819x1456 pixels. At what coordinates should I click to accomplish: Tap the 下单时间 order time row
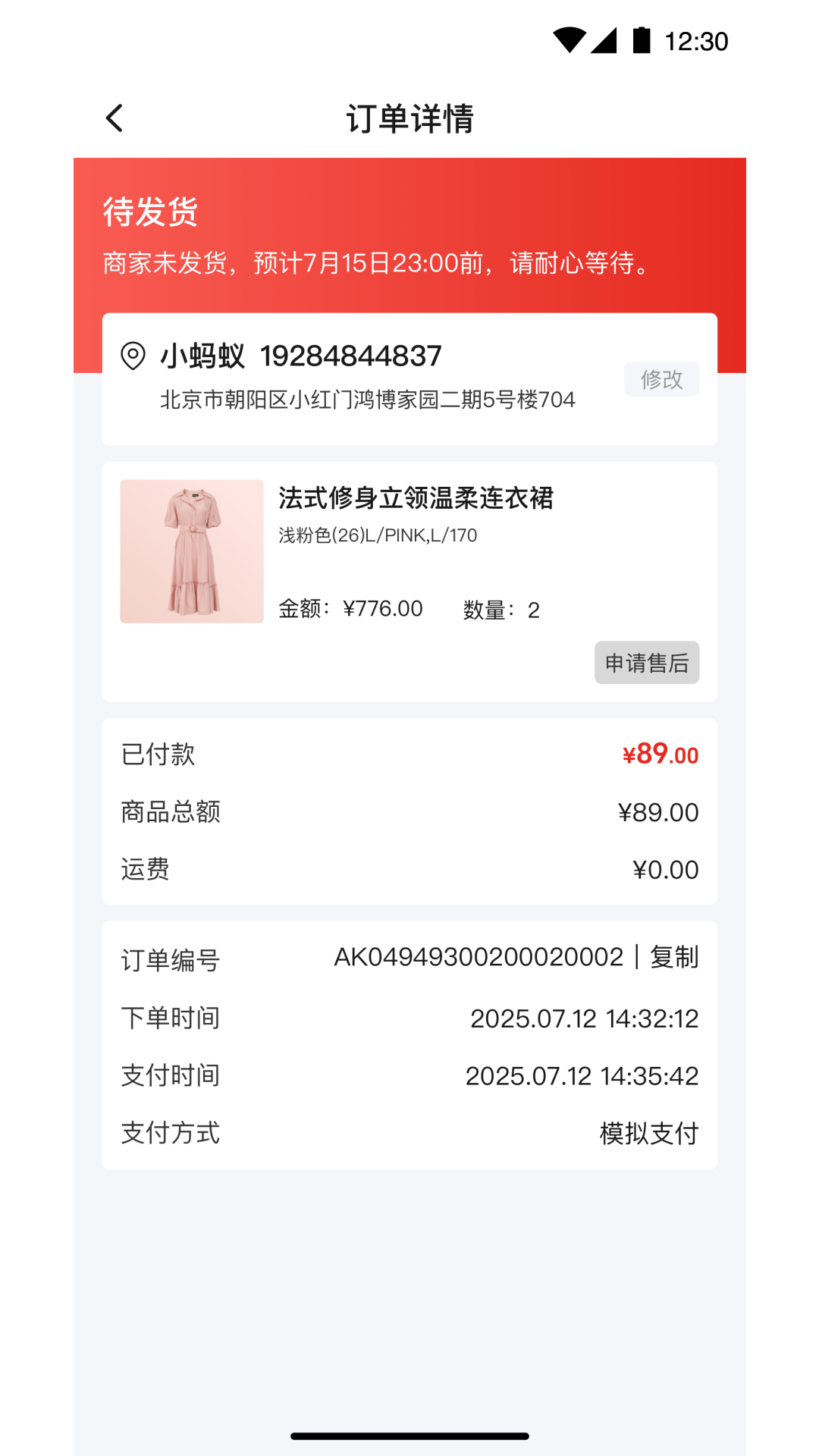[x=168, y=1018]
